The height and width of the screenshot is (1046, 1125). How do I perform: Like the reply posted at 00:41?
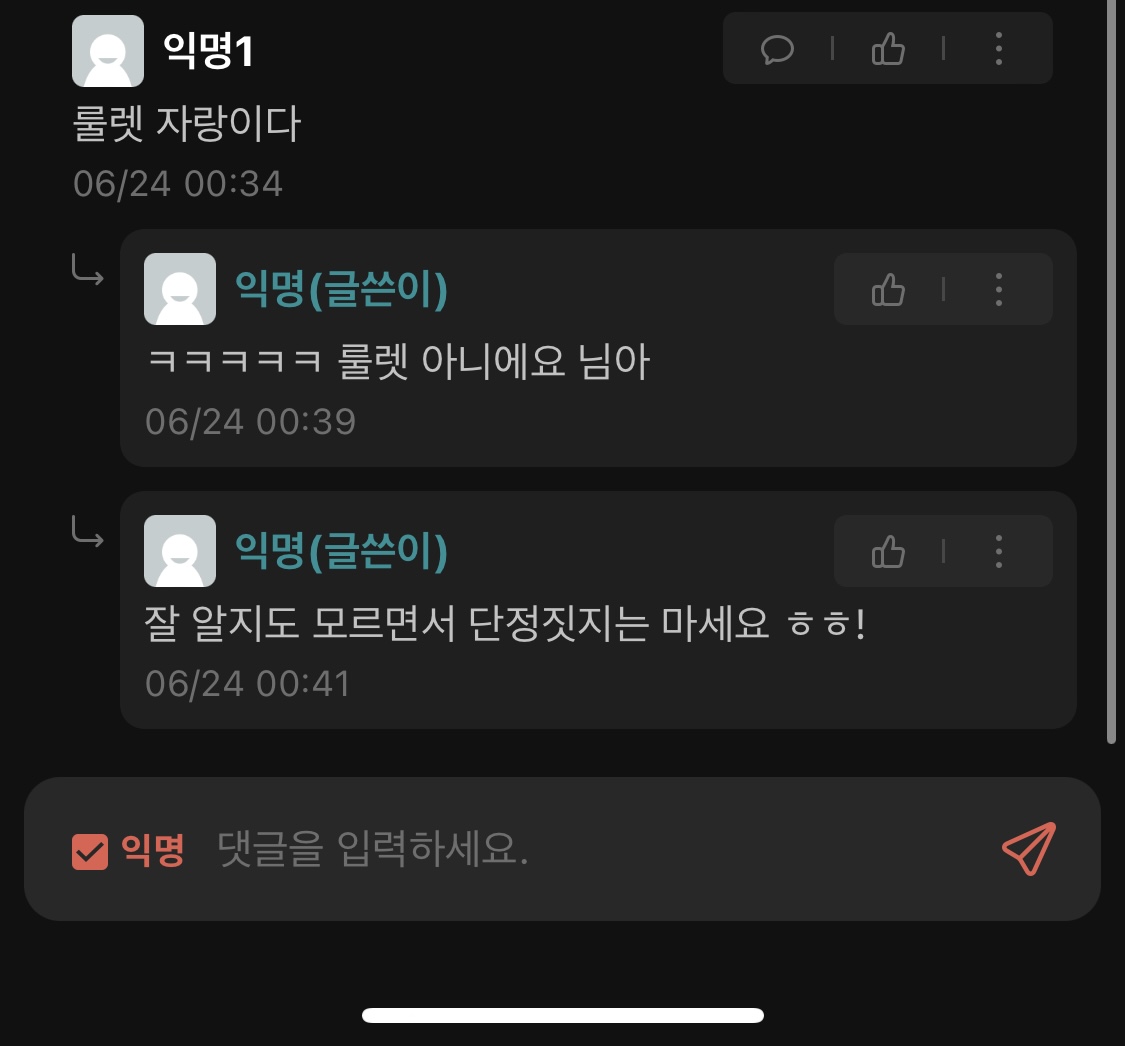(888, 551)
